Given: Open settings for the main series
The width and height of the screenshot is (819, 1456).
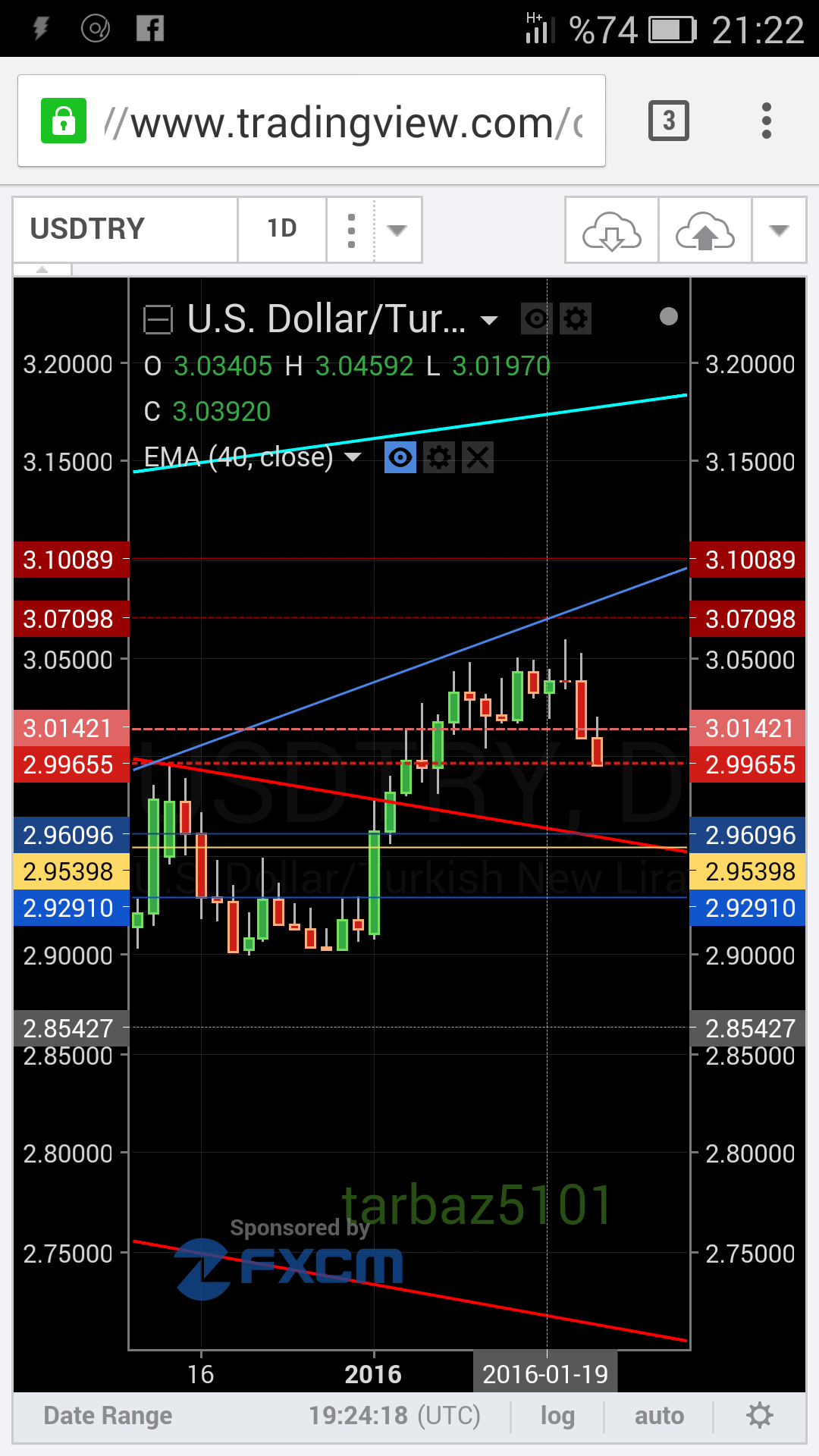Looking at the screenshot, I should coord(576,318).
